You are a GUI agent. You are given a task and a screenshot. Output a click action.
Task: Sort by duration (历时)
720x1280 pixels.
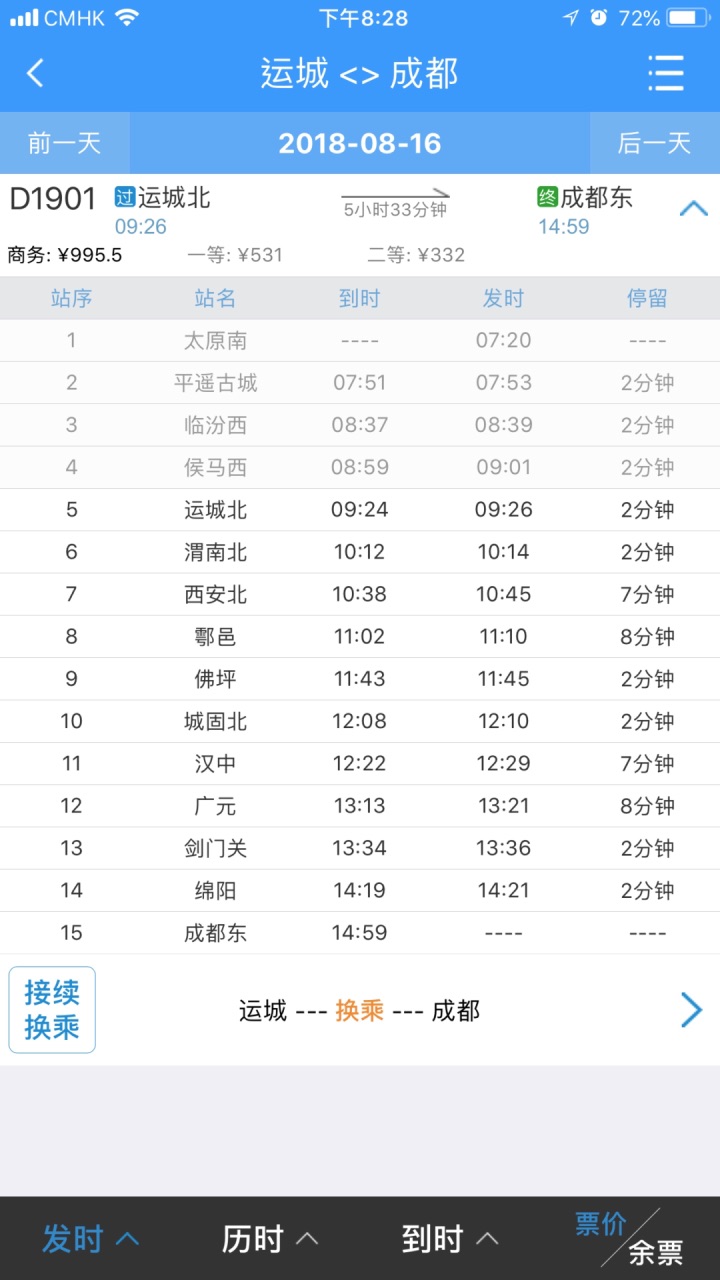tap(270, 1239)
